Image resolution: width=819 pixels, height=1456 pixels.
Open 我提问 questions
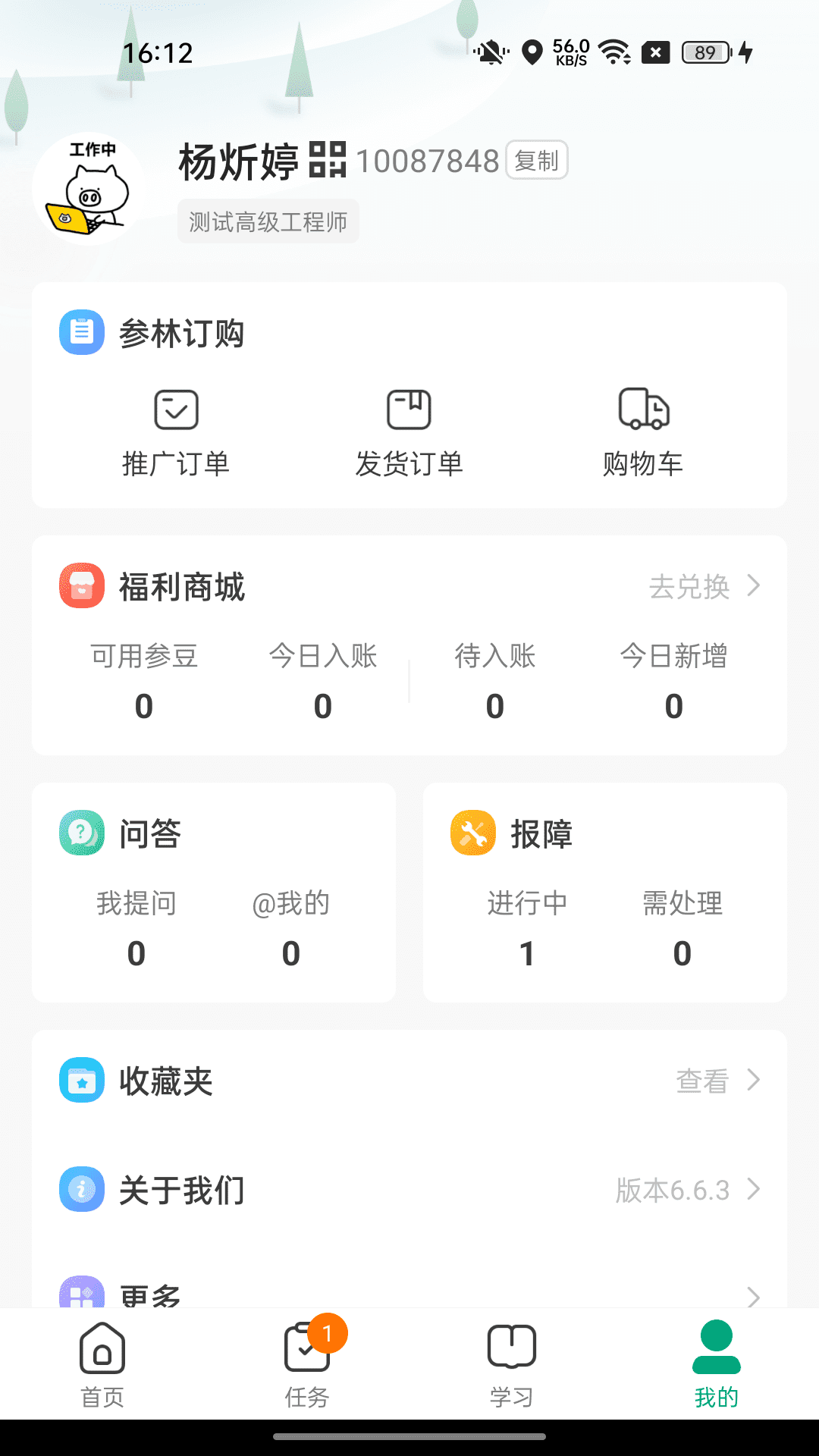click(x=136, y=928)
